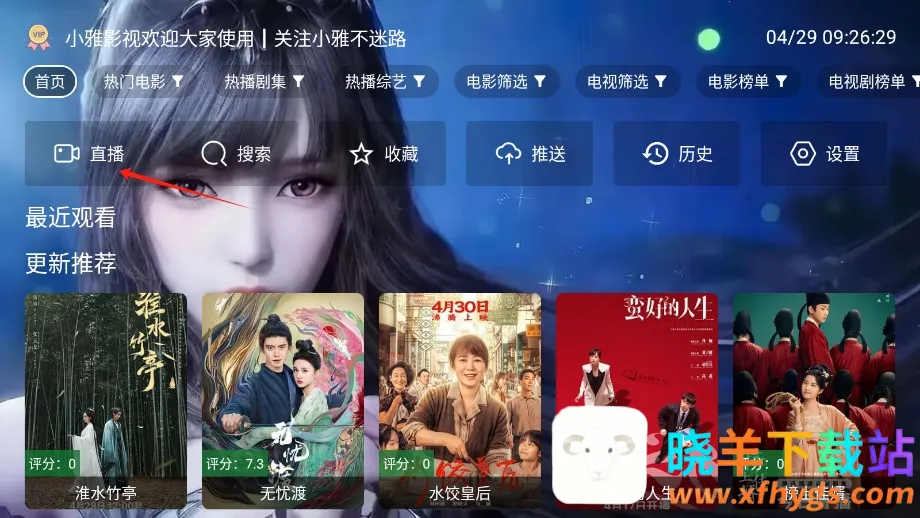View 历史 watch history
The image size is (920, 518).
(678, 154)
